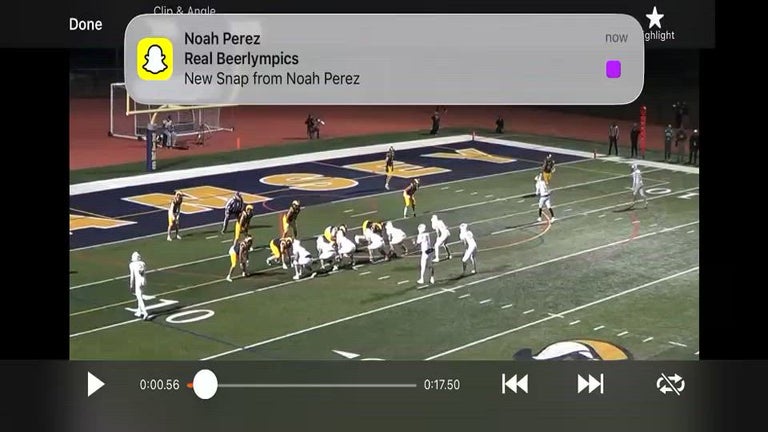Toggle the clip repeat loop icon
The width and height of the screenshot is (768, 432).
click(671, 384)
